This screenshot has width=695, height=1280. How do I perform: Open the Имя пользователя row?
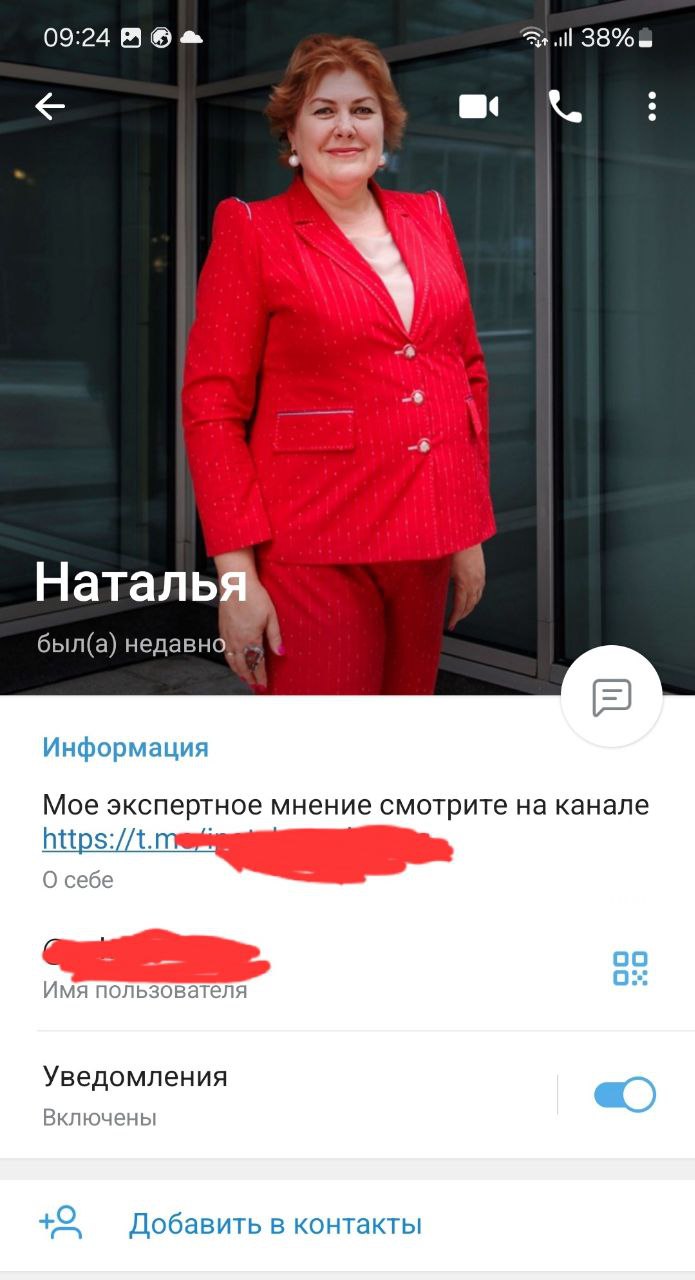[250, 968]
